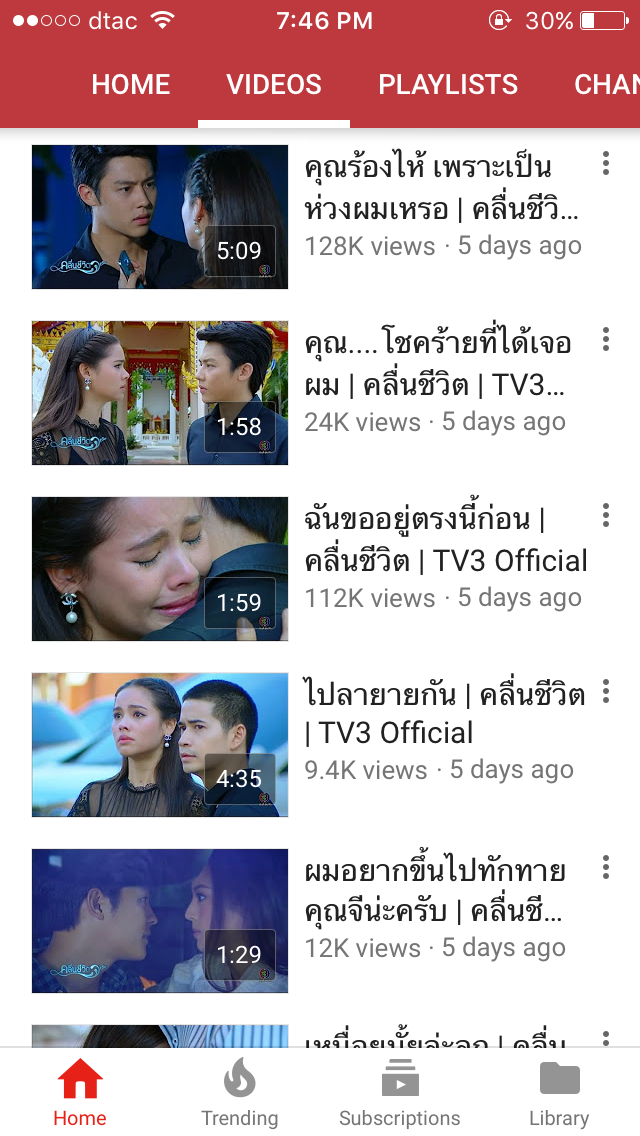The height and width of the screenshot is (1136, 640).
Task: Open the PLAYLISTS tab
Action: 448,85
